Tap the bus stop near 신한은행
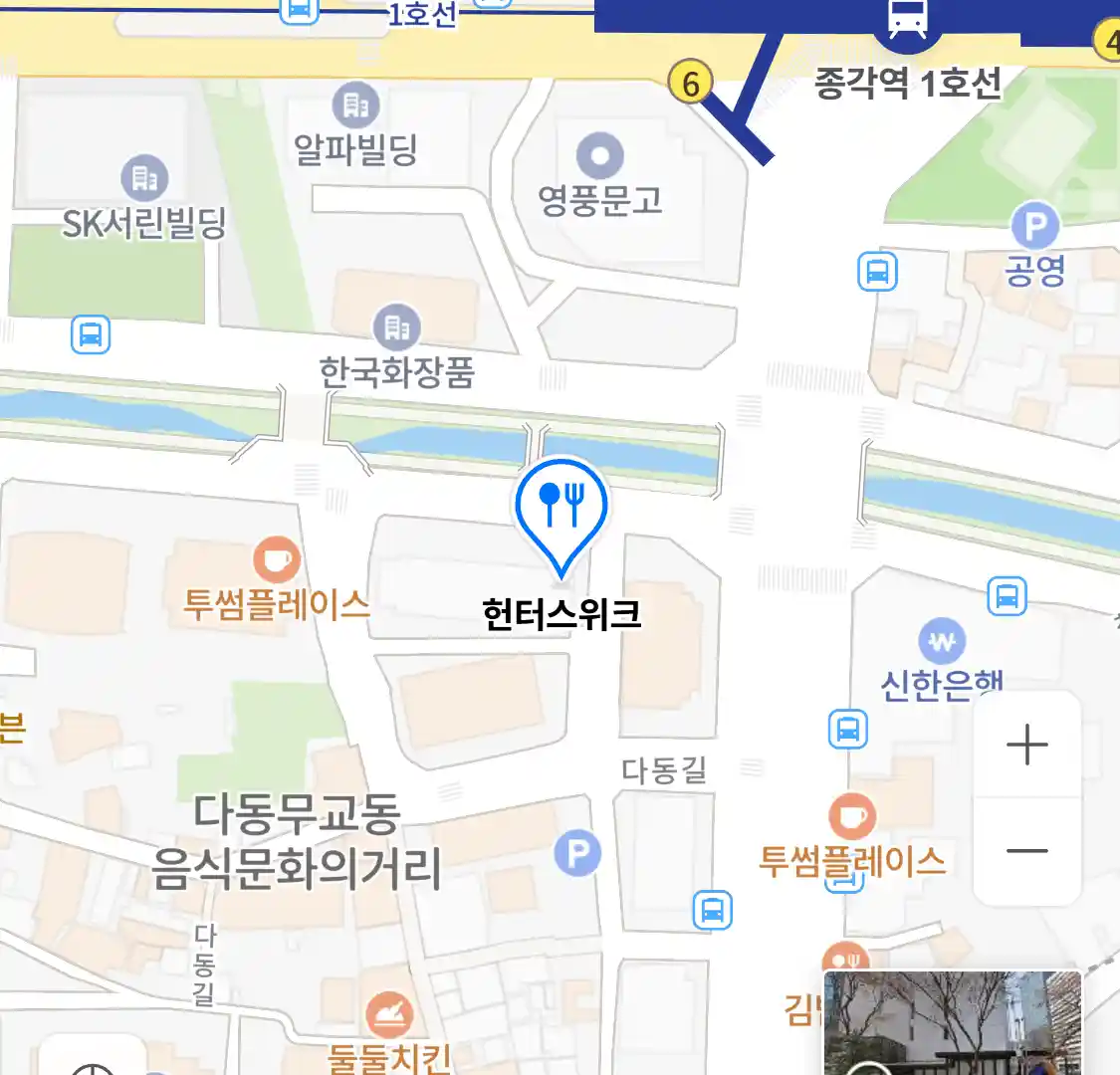The image size is (1120, 1075). [1007, 596]
